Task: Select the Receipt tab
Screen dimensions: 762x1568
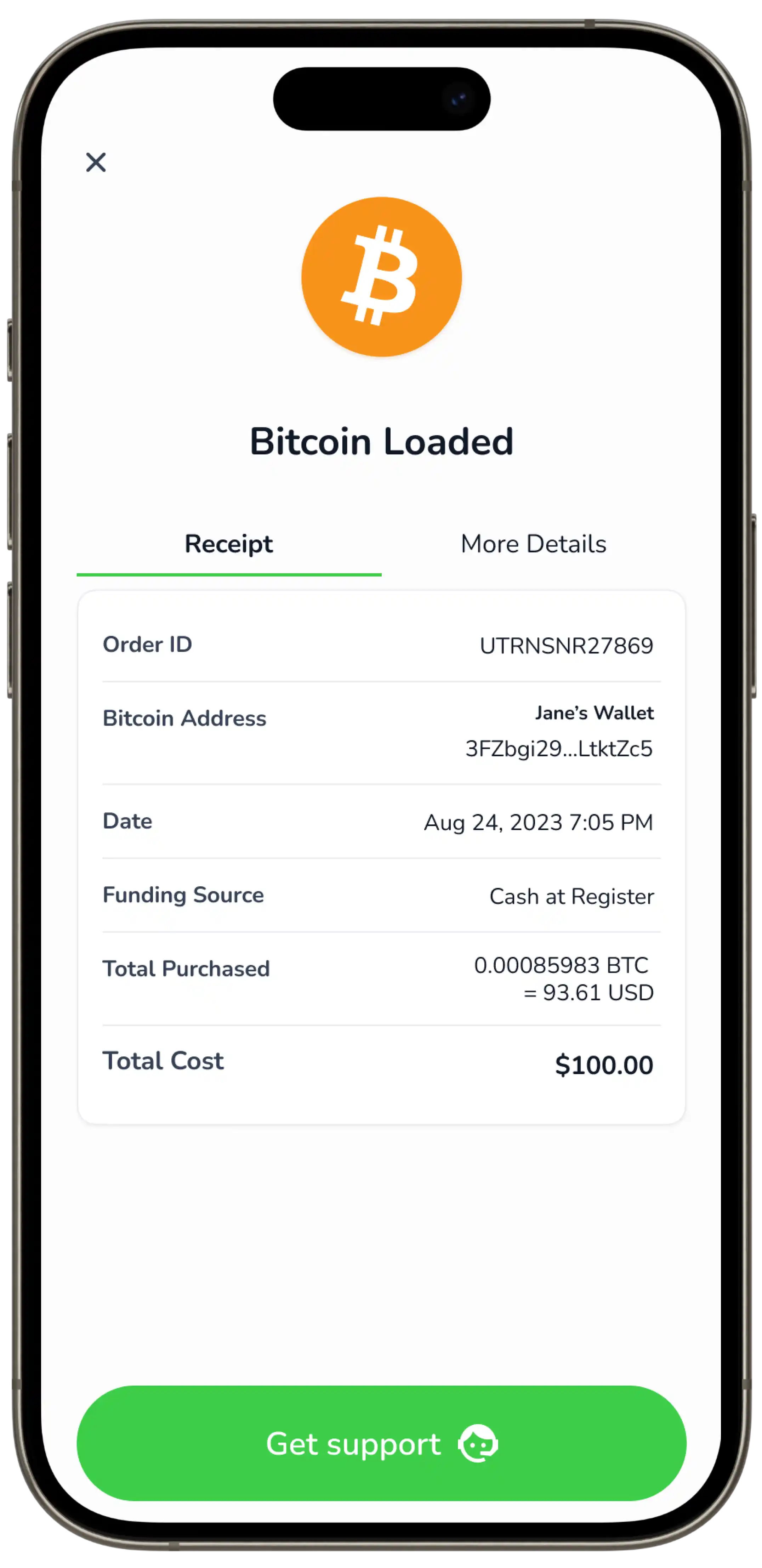Action: pos(229,544)
